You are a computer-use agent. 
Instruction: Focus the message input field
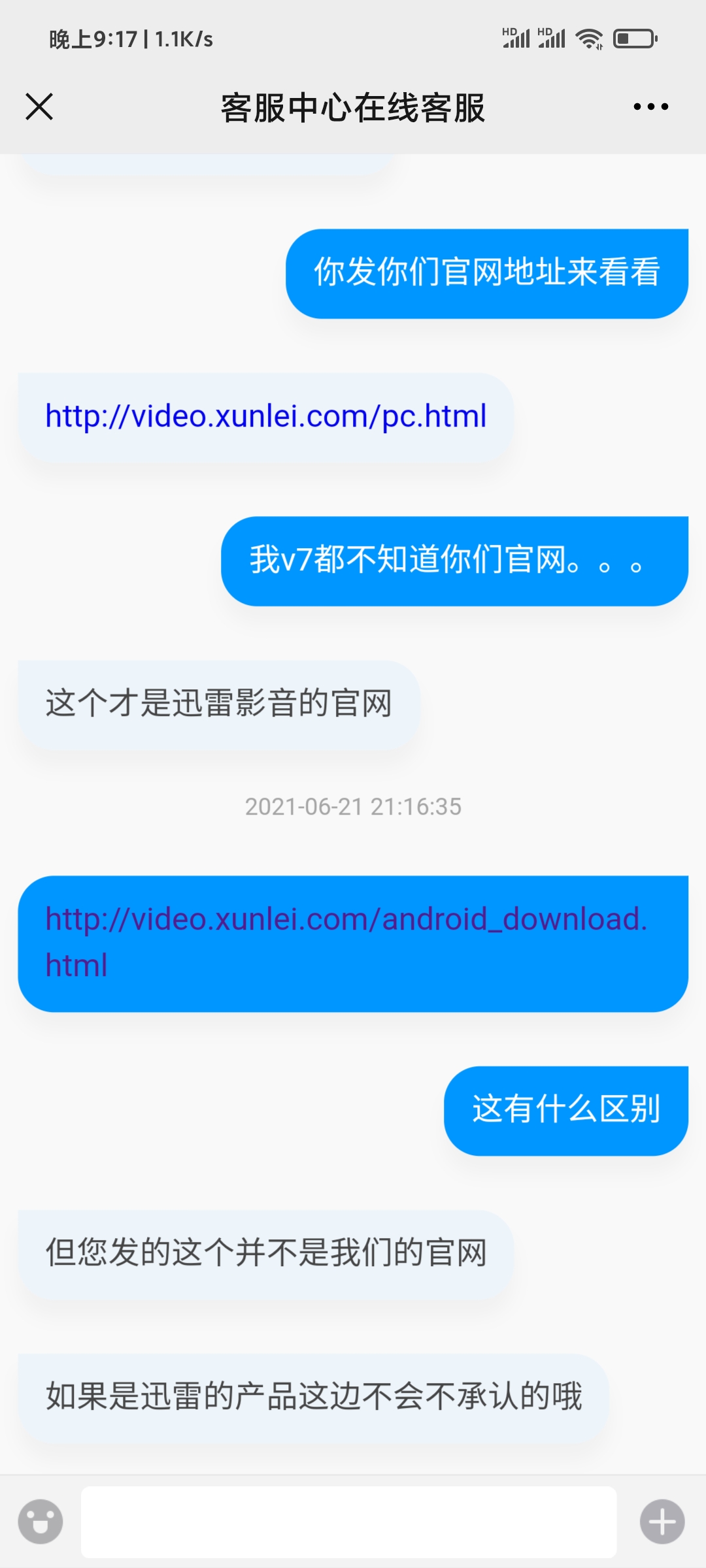point(348,1521)
